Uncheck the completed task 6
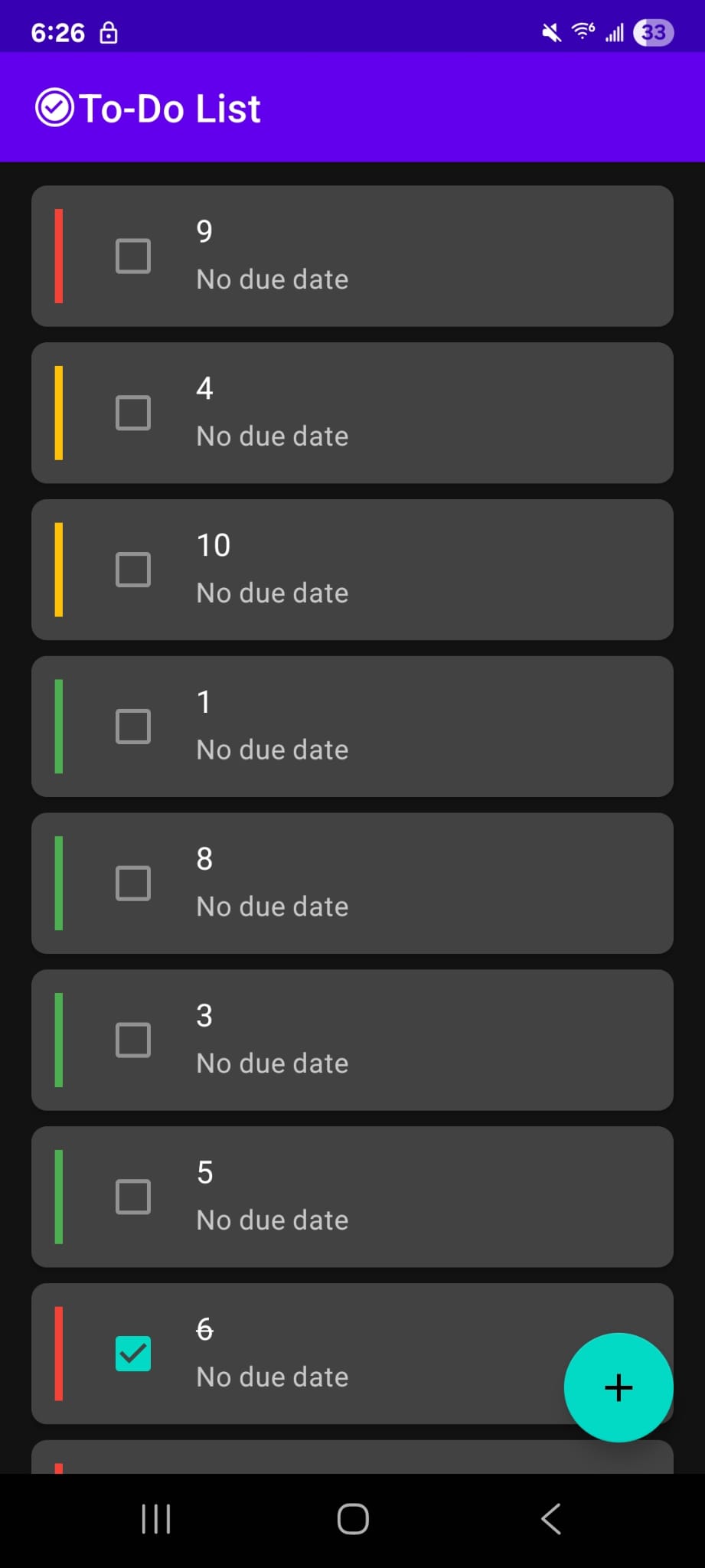705x1568 pixels. pos(132,1354)
